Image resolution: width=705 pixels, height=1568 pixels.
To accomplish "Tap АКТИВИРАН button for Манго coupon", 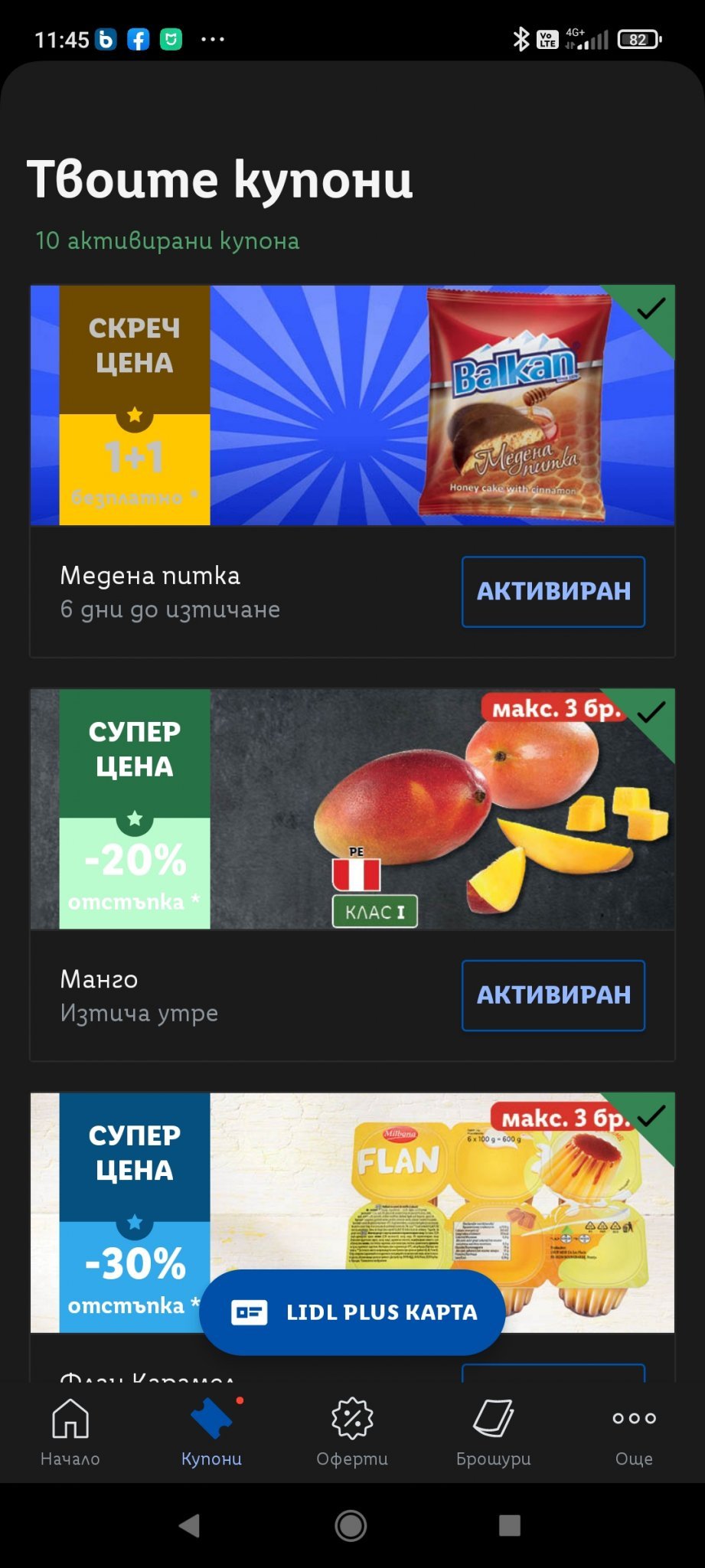I will click(553, 995).
